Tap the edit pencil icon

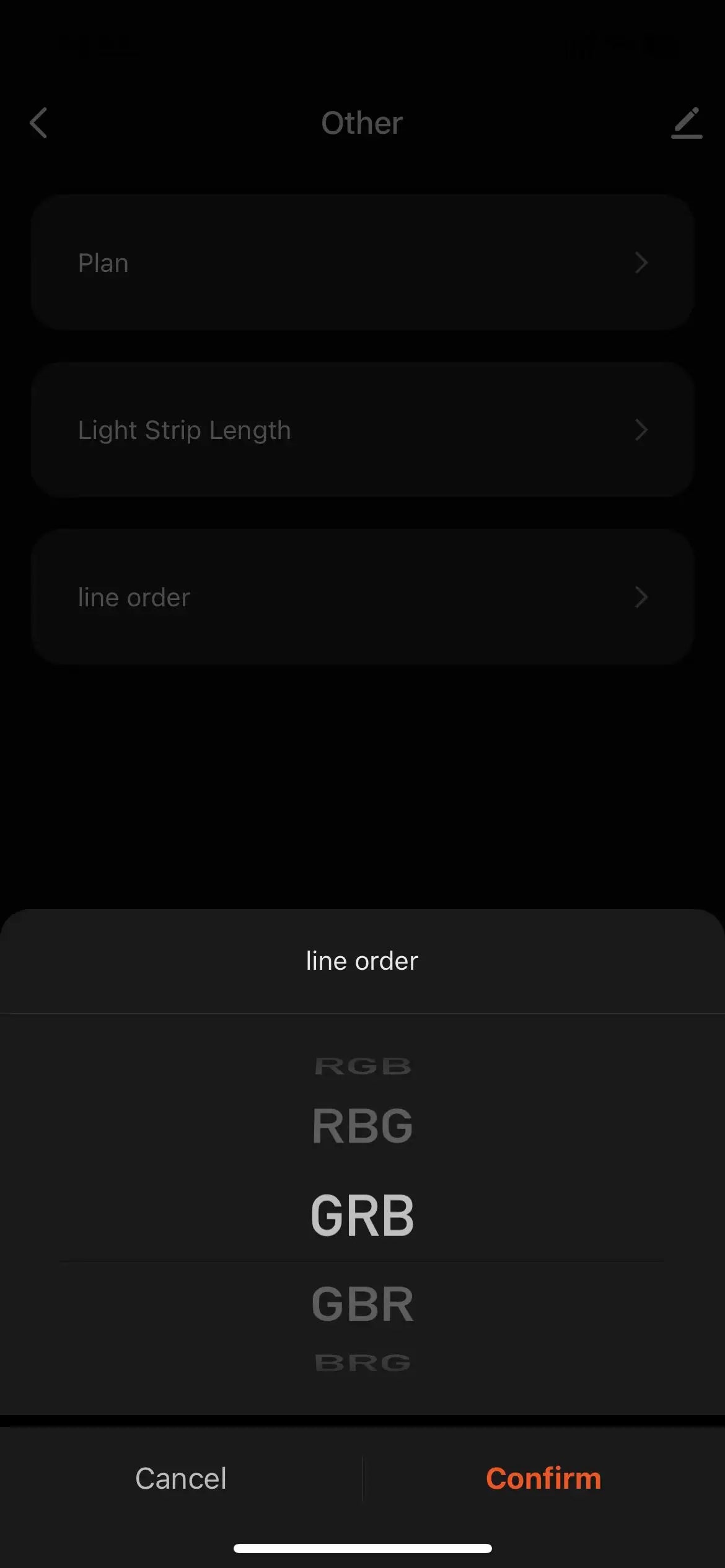tap(686, 123)
